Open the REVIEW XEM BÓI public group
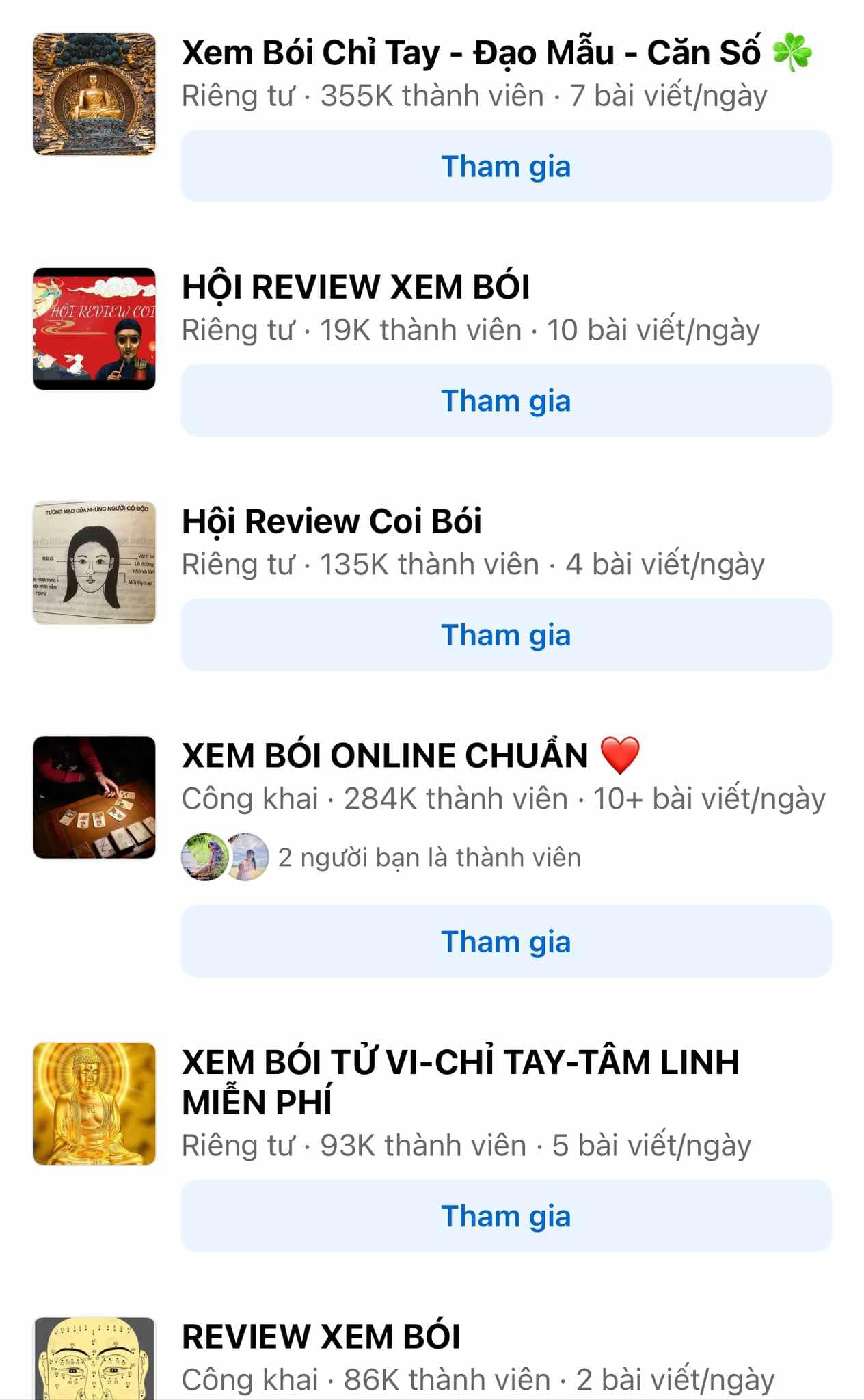The height and width of the screenshot is (1400, 864). click(x=321, y=1337)
